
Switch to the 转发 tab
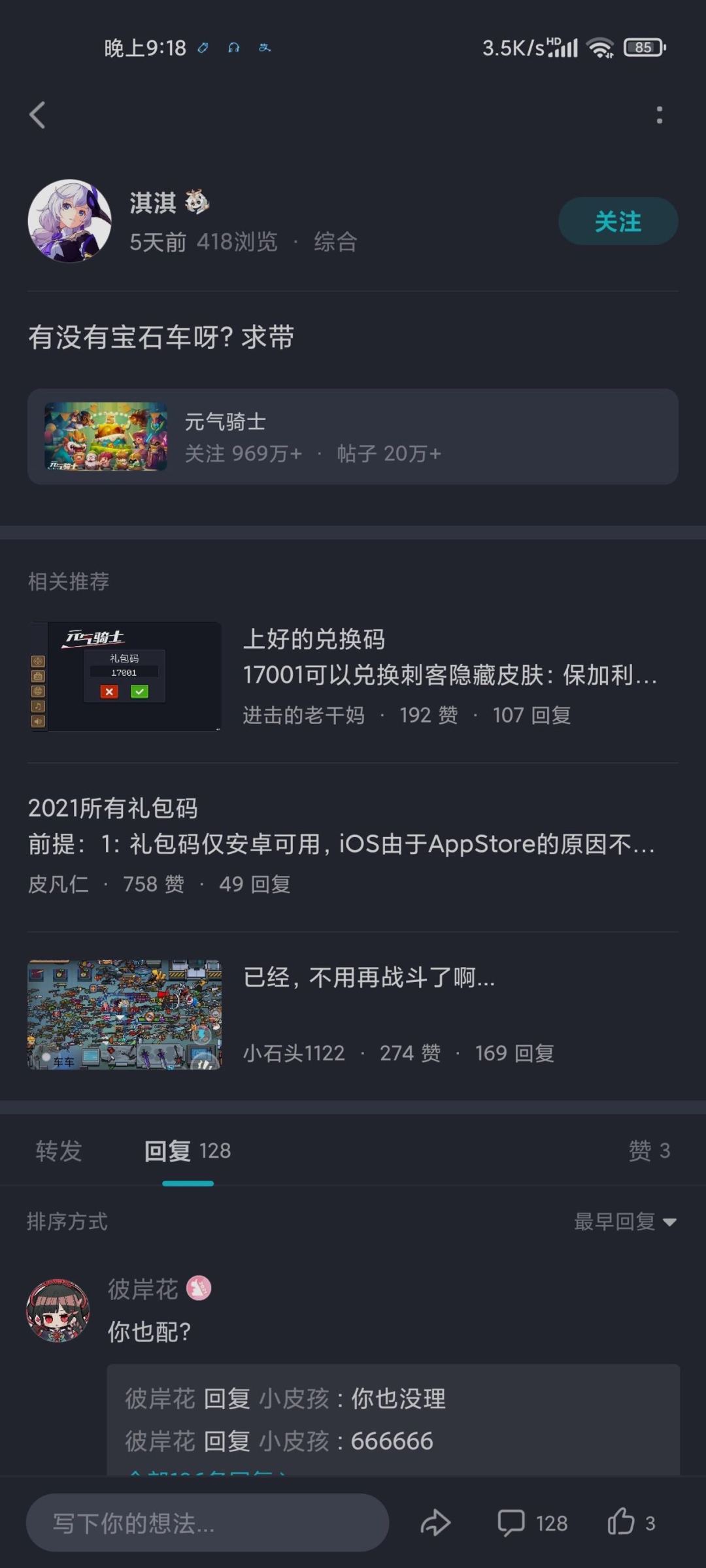tap(58, 1150)
